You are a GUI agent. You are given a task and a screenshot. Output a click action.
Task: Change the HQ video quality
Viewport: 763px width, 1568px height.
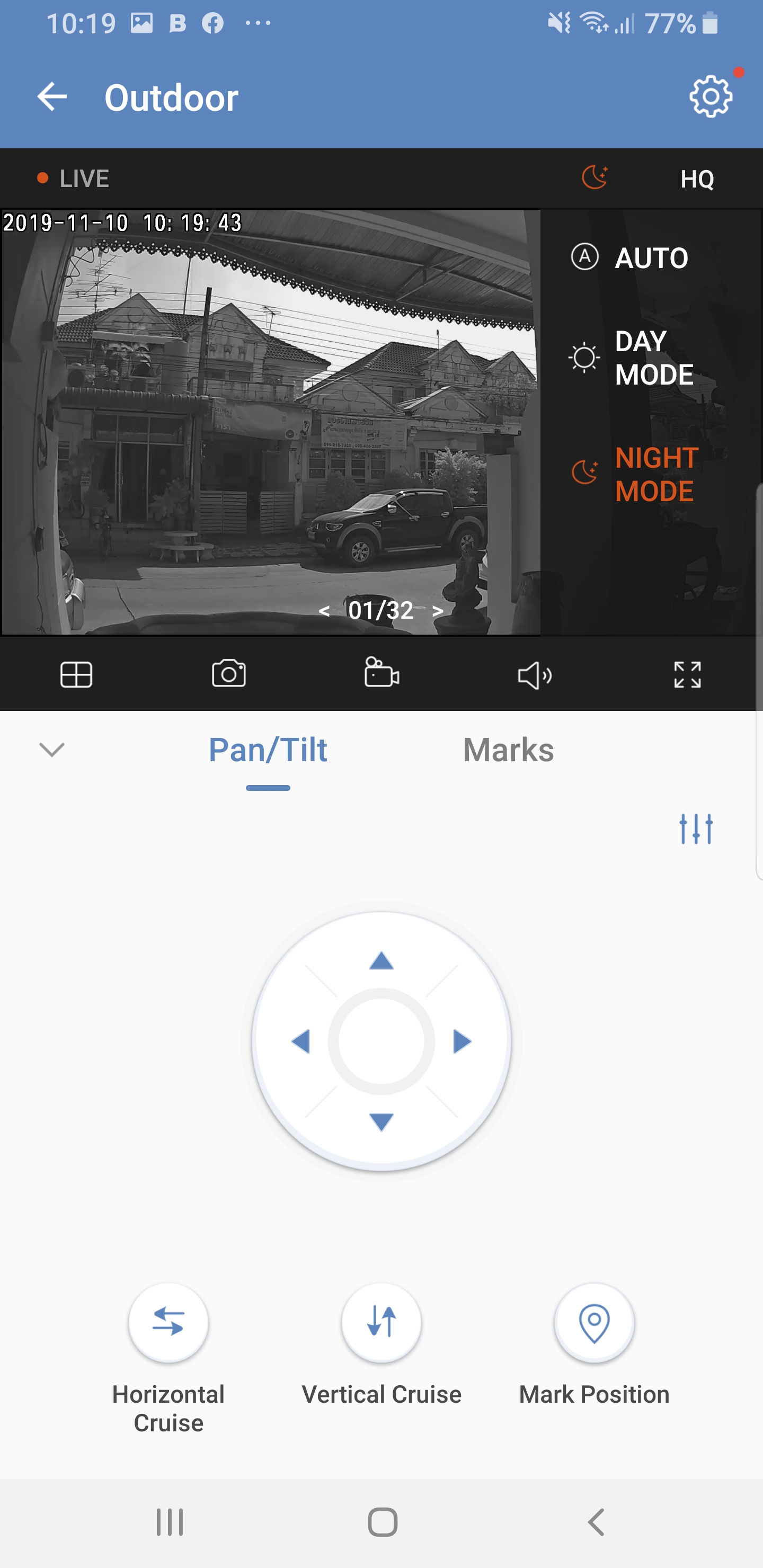pos(697,179)
